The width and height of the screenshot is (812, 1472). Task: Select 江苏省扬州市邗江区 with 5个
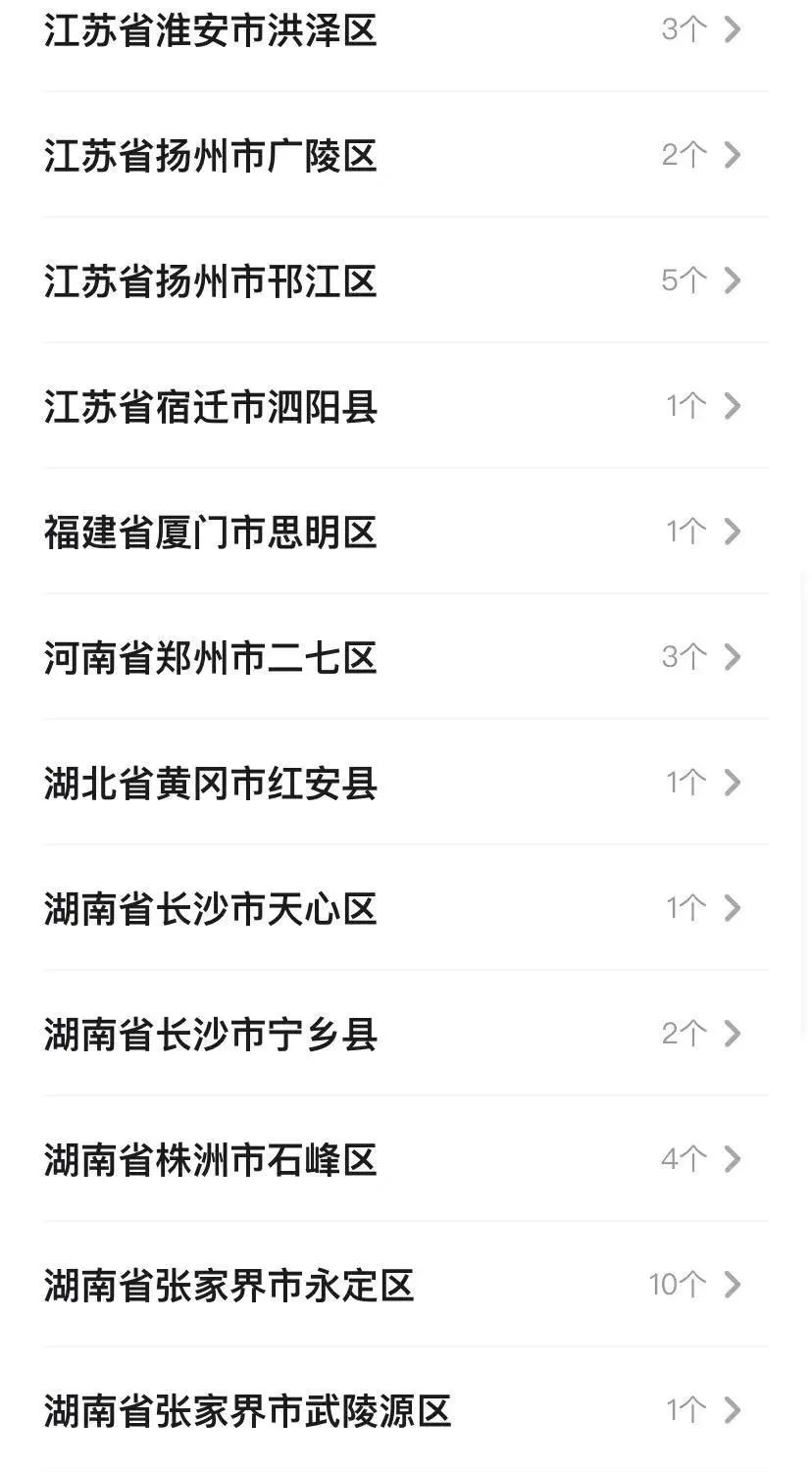[x=406, y=280]
